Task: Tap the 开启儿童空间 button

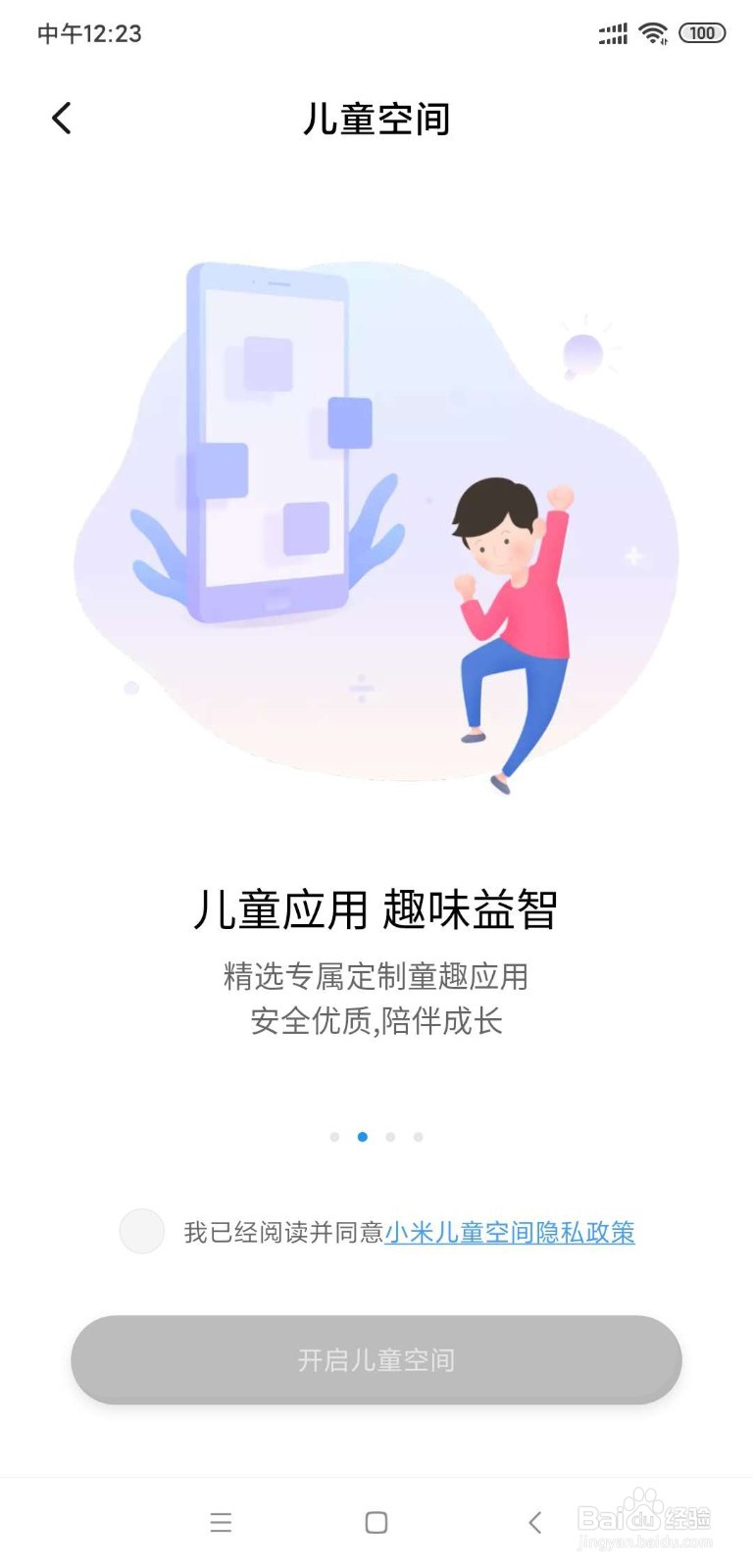Action: 376,1360
